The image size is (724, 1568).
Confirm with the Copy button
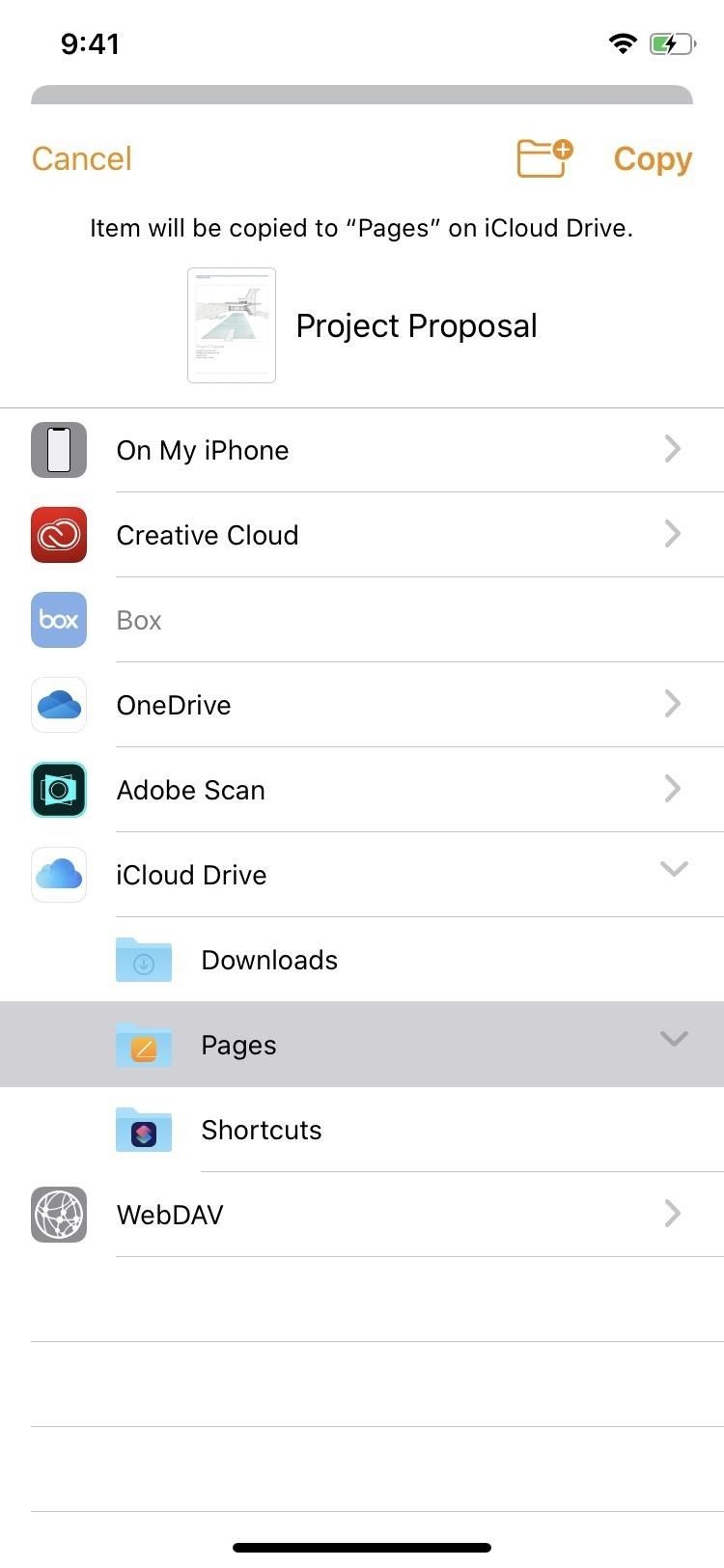653,158
